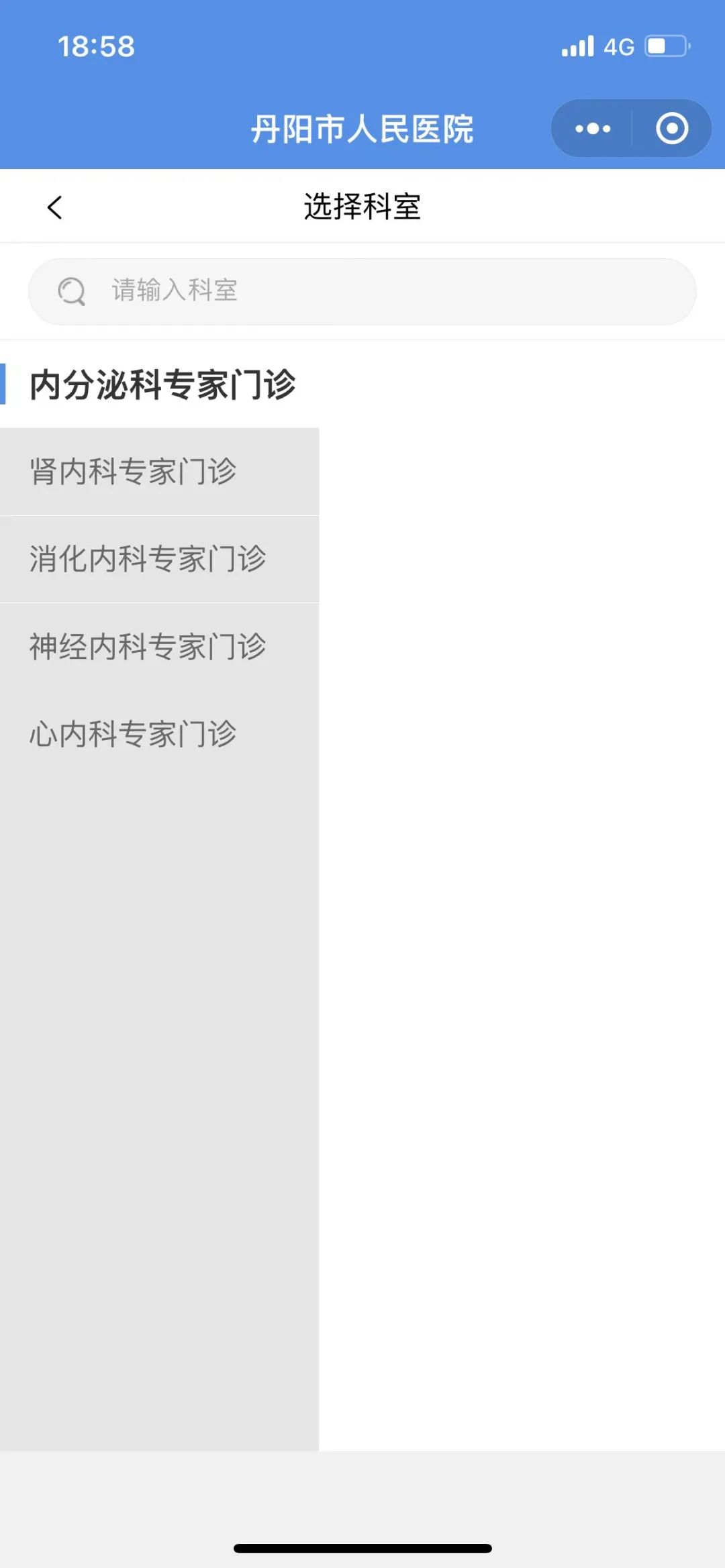Viewport: 725px width, 1568px height.
Task: Tap the 请输入科室 search field
Action: click(x=362, y=291)
